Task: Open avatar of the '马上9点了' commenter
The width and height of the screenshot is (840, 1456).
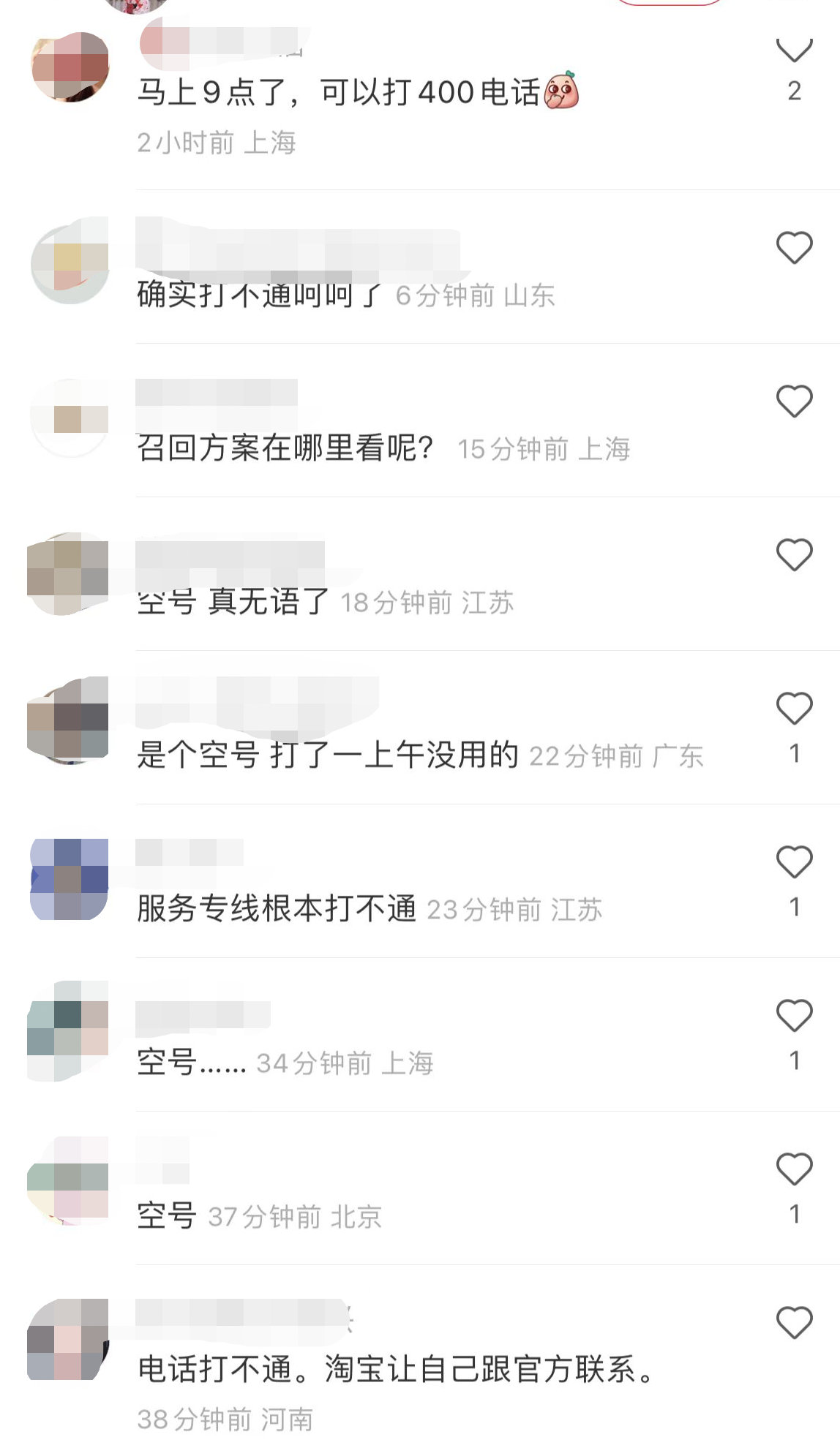Action: (70, 67)
